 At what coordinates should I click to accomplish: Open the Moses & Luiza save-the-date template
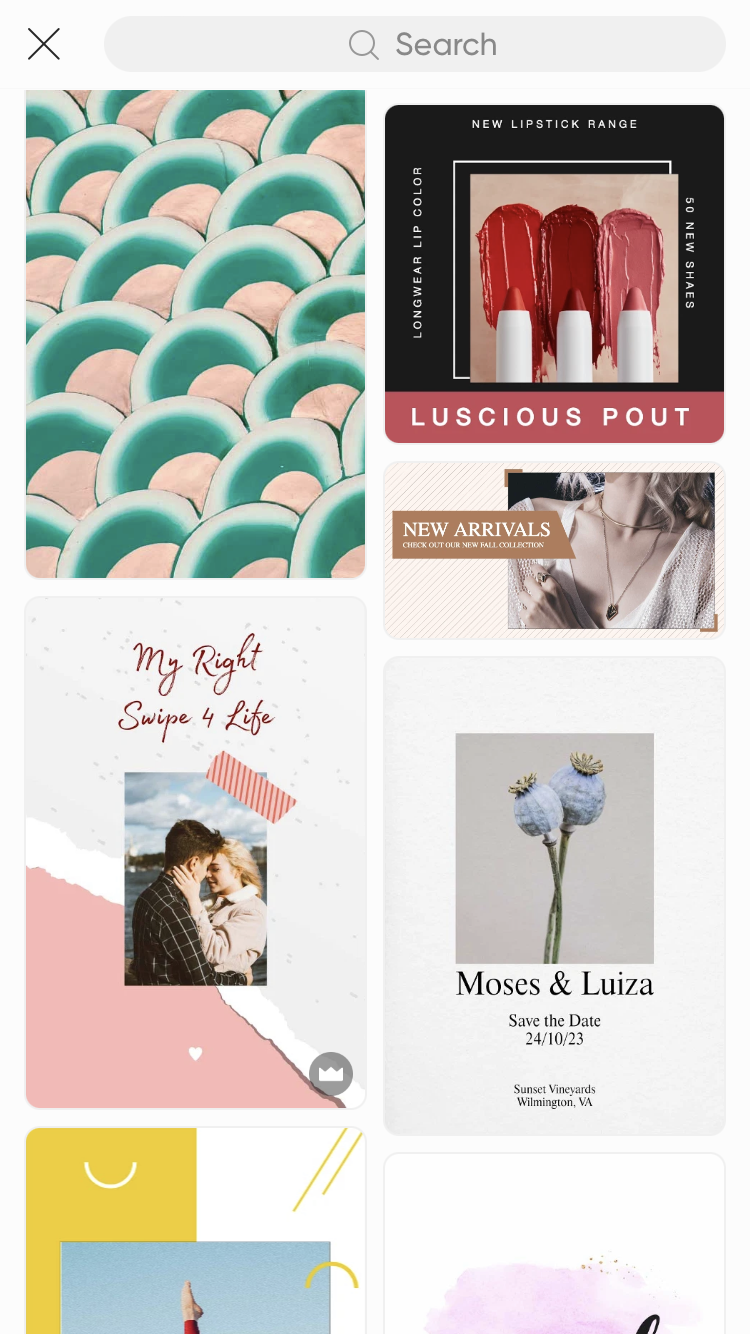pyautogui.click(x=554, y=895)
